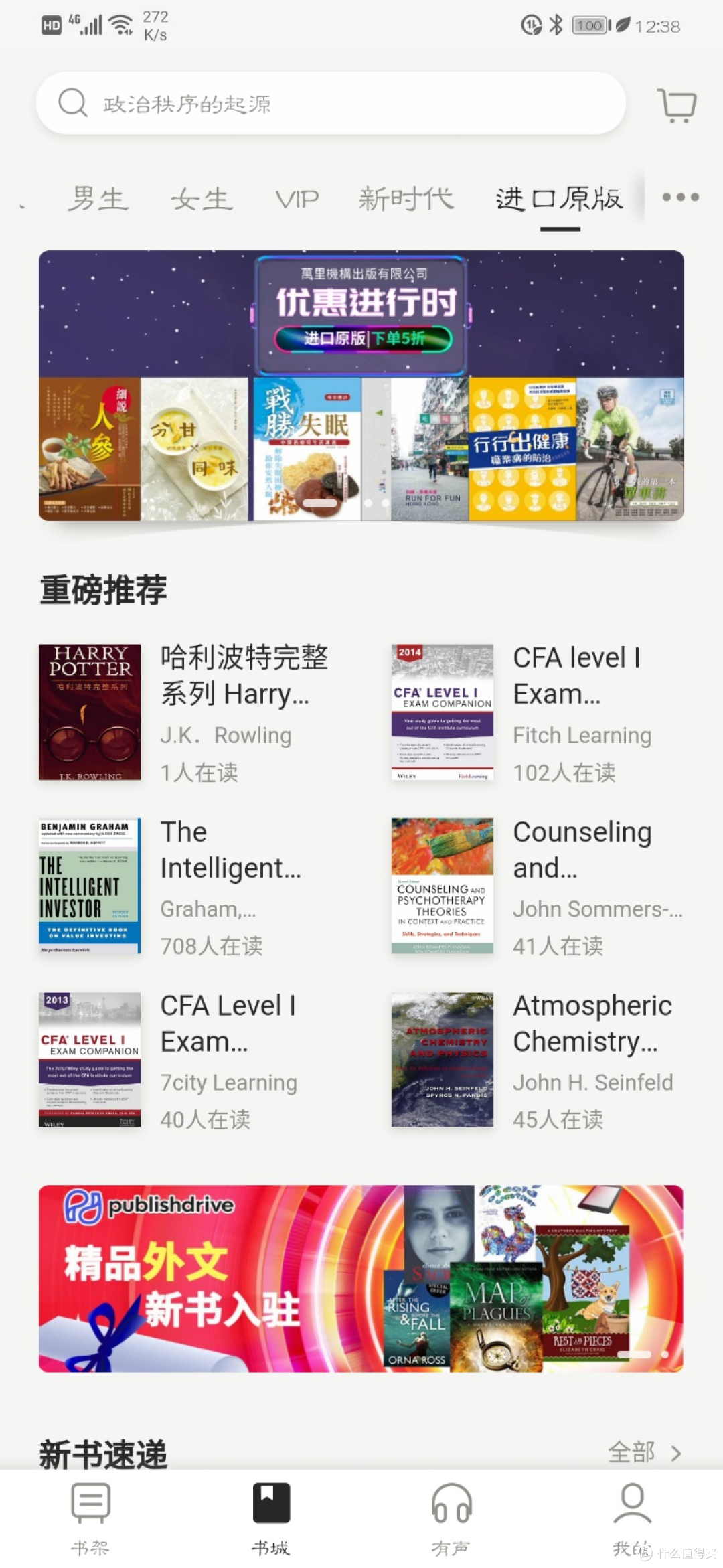Select the 书城 bookstore tab

click(x=271, y=1518)
